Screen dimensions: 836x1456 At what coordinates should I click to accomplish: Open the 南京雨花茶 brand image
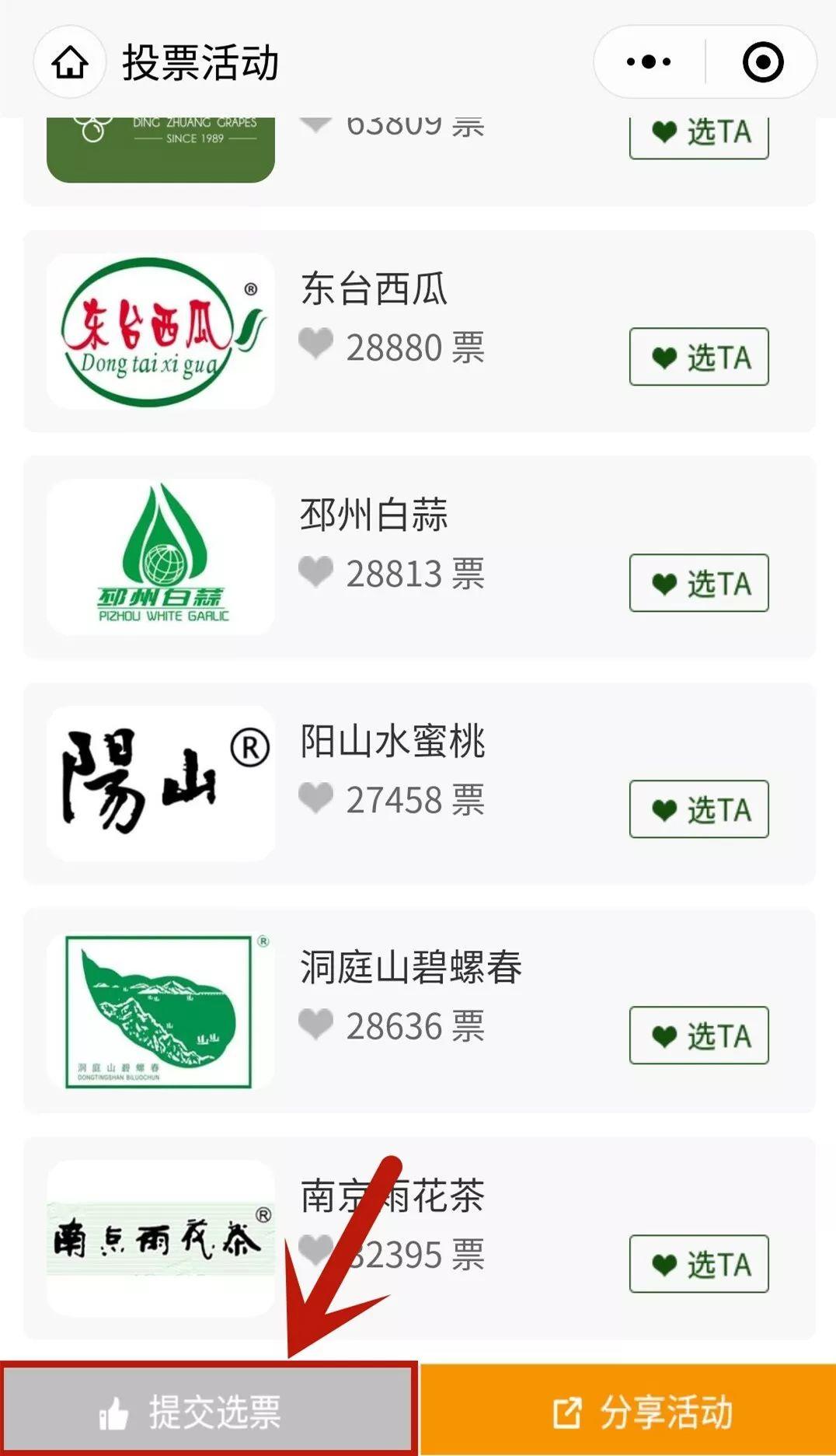pos(161,1238)
